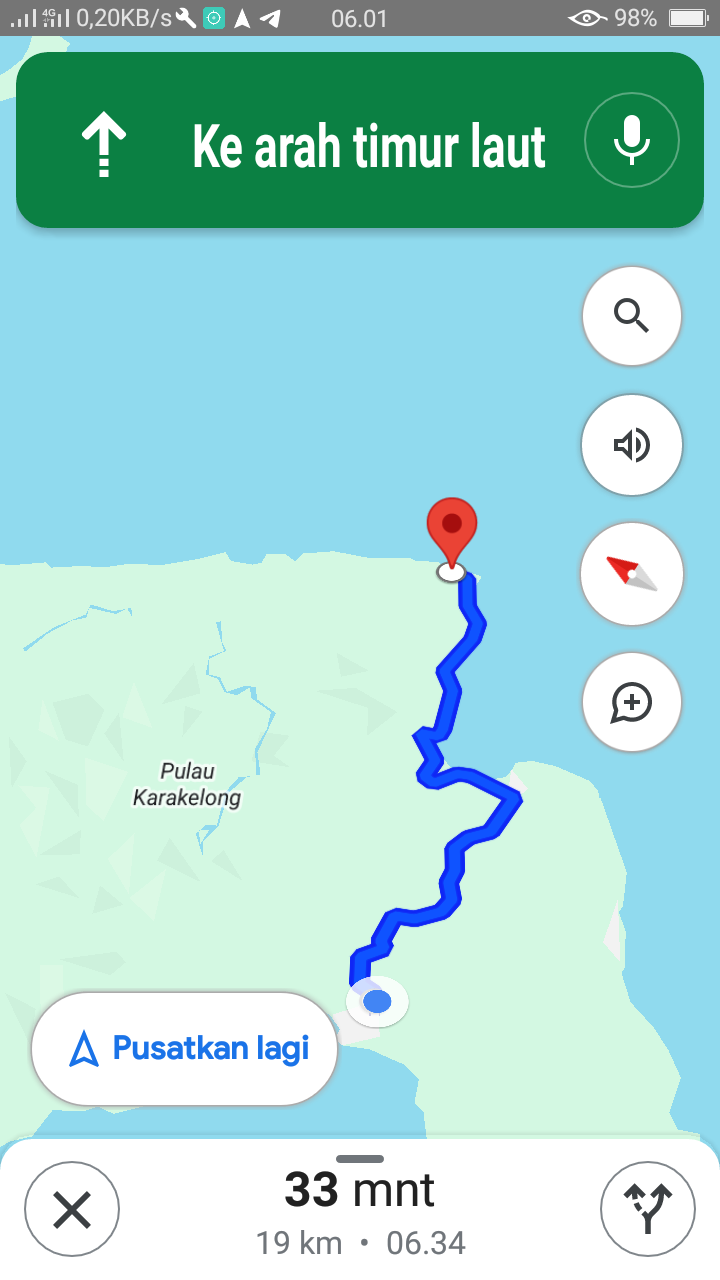Tap the compass to reorient the map

coord(632,574)
